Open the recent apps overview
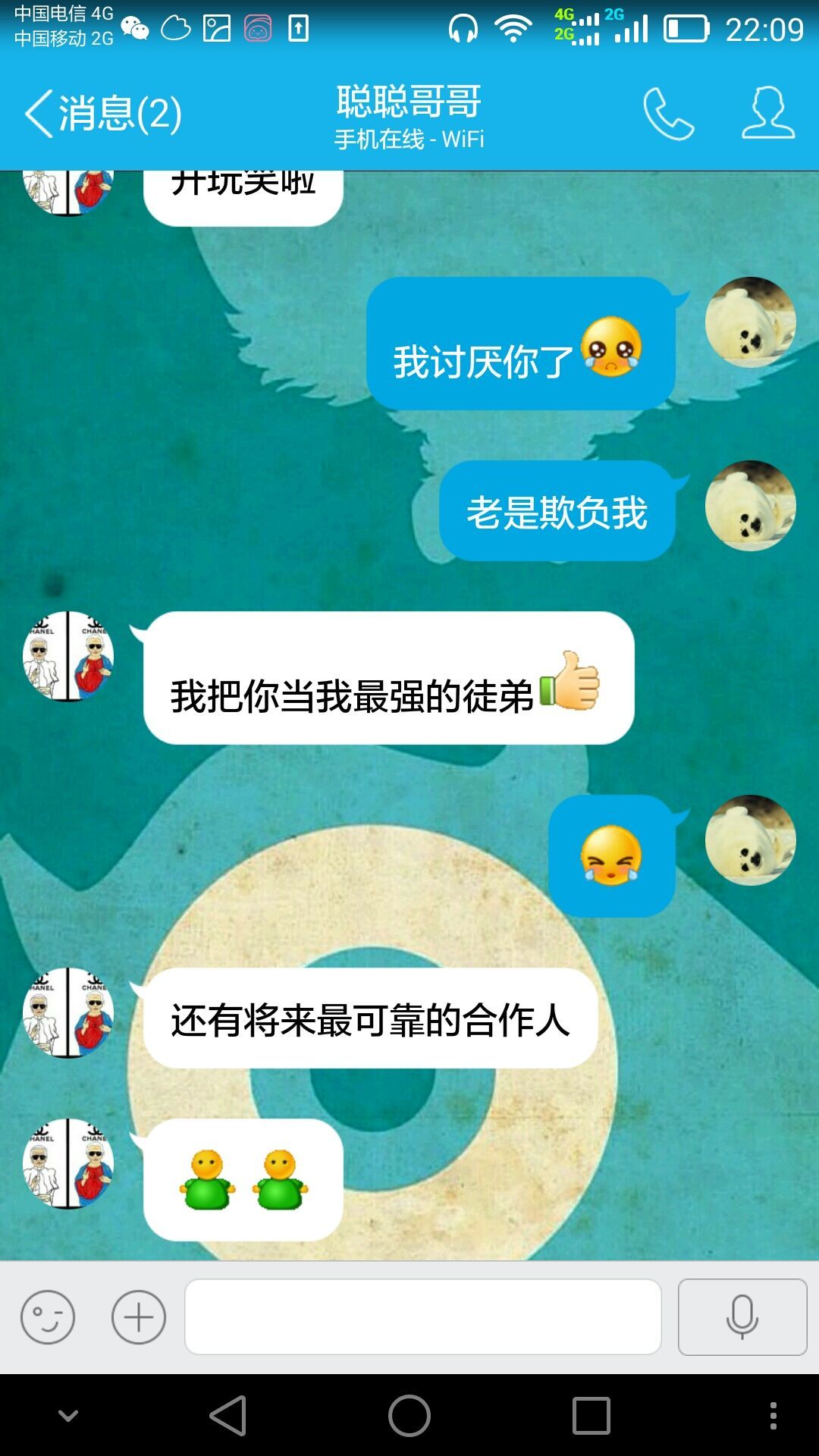The height and width of the screenshot is (1456, 819). point(591,1416)
